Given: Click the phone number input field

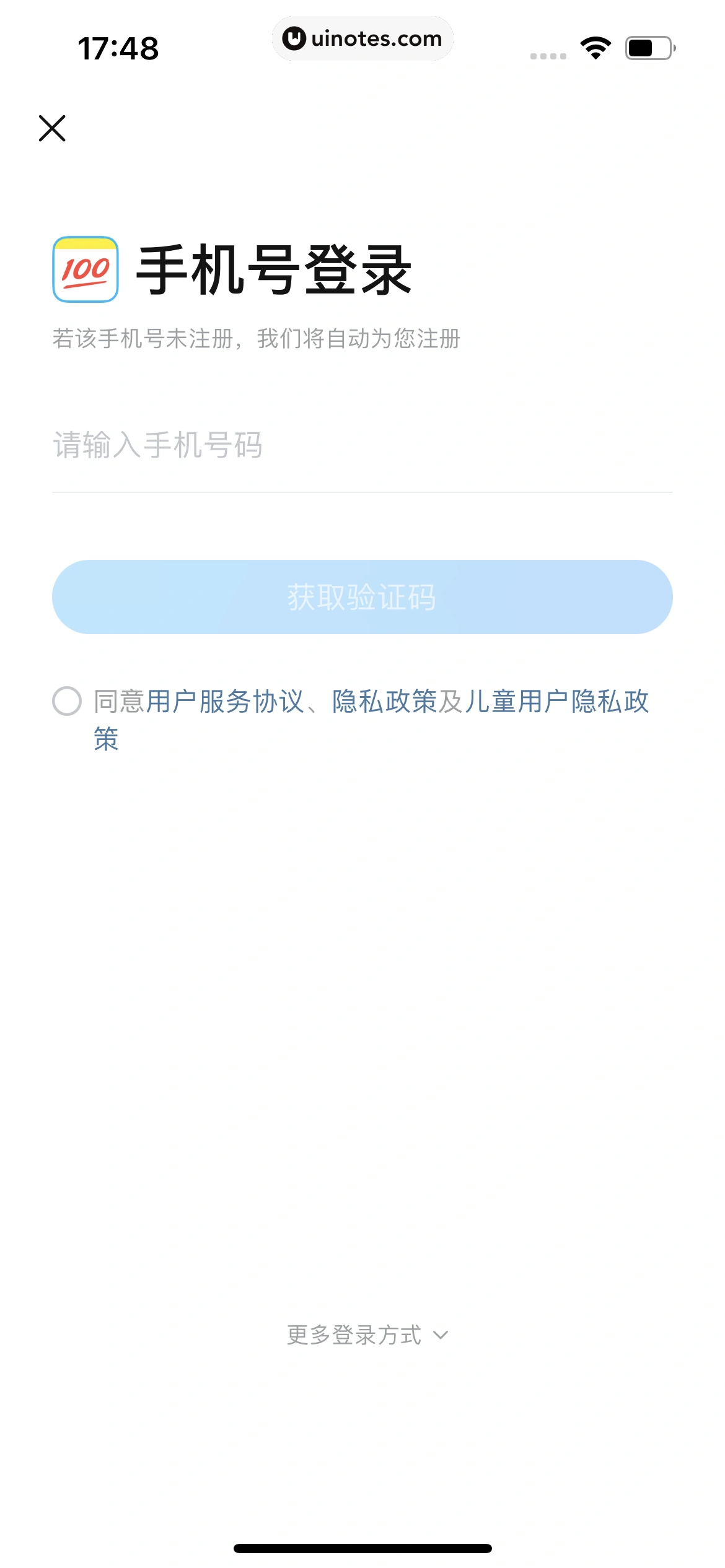Looking at the screenshot, I should 362,444.
